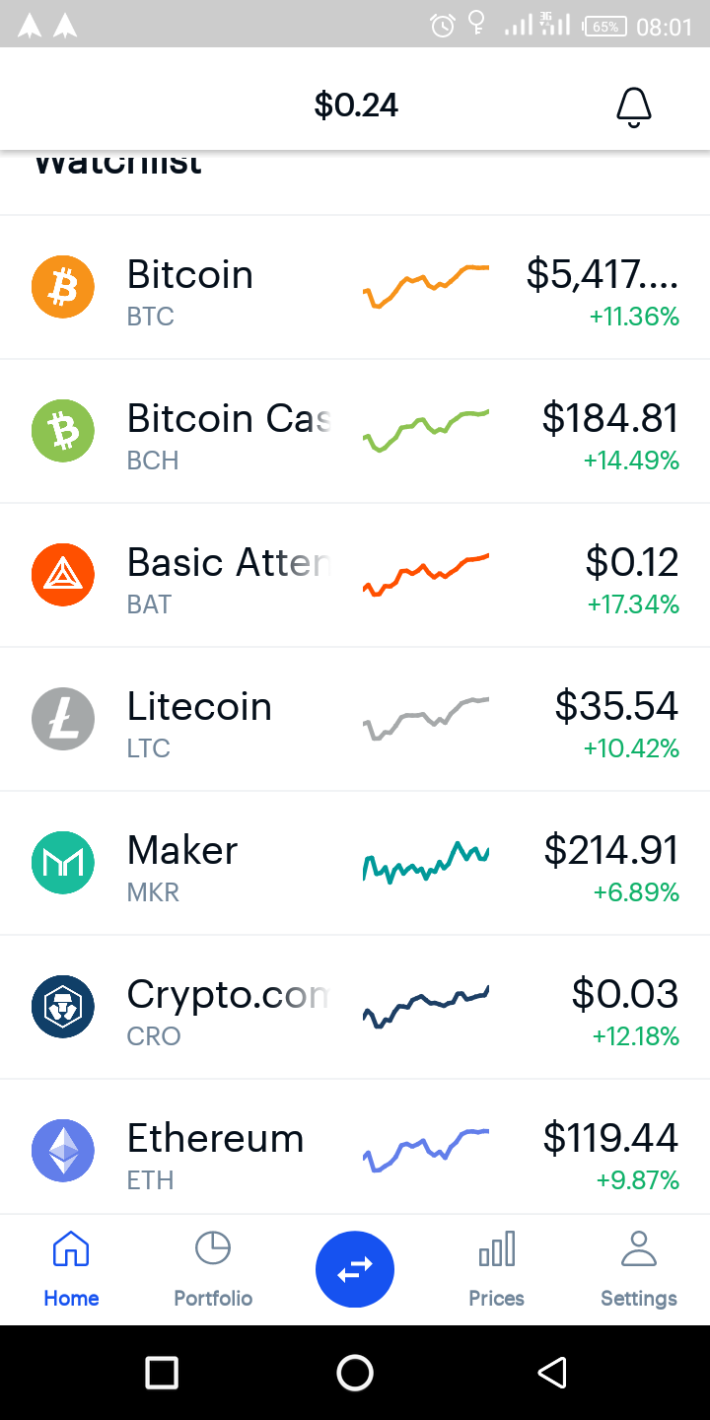Open the notifications bell
710x1420 pixels.
[x=633, y=106]
